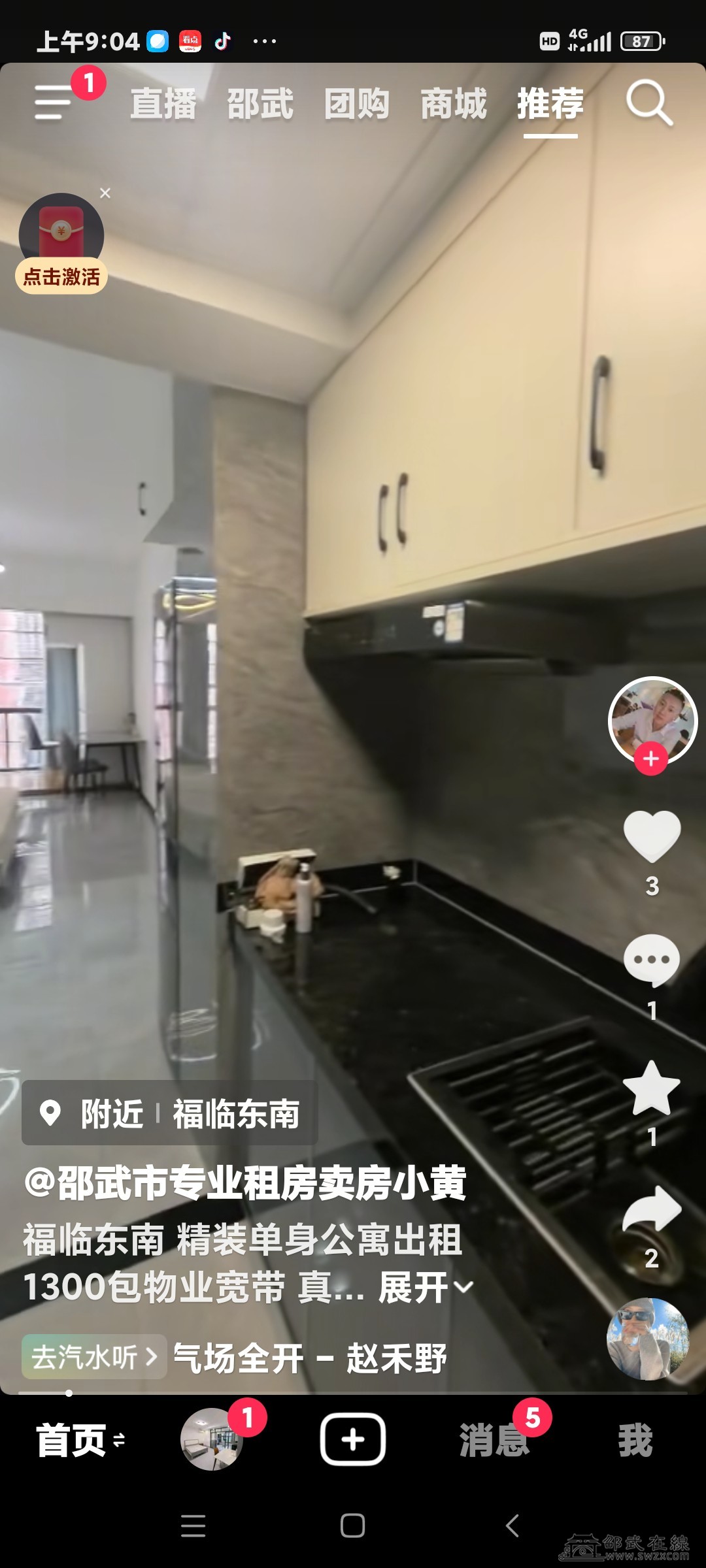
Task: Create a new post with plus button
Action: (x=352, y=1439)
